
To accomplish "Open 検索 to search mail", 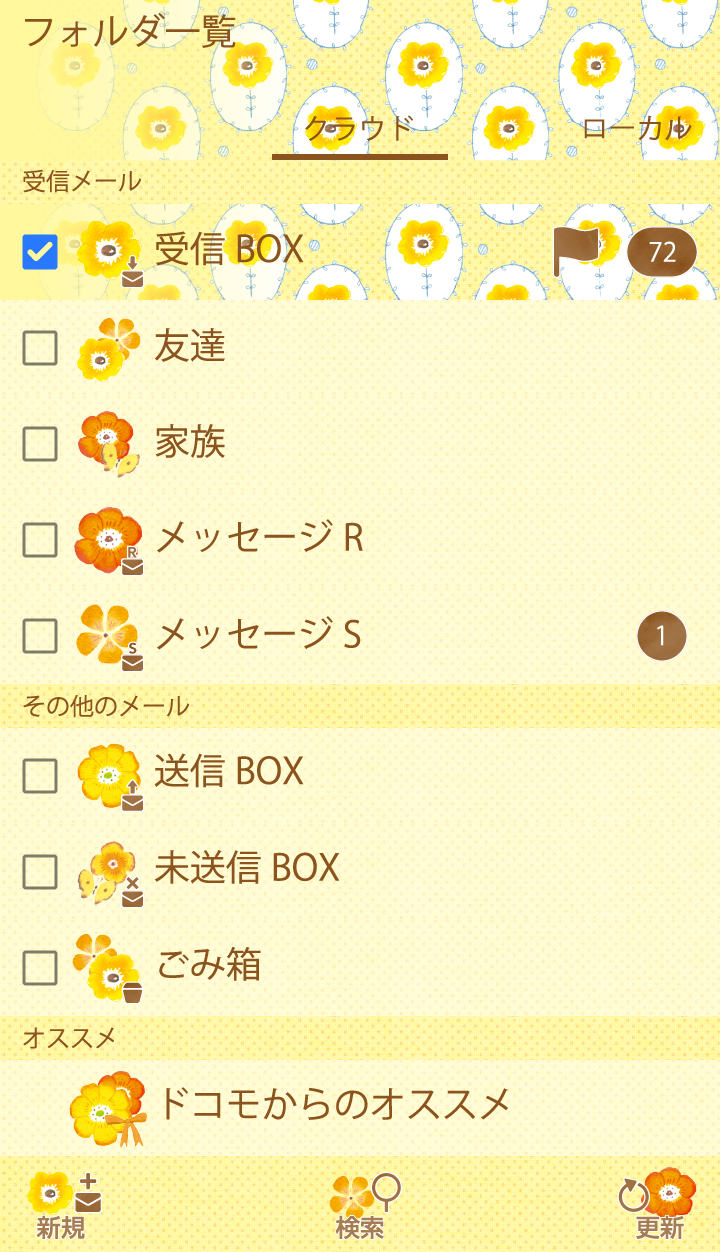I will tap(360, 1205).
